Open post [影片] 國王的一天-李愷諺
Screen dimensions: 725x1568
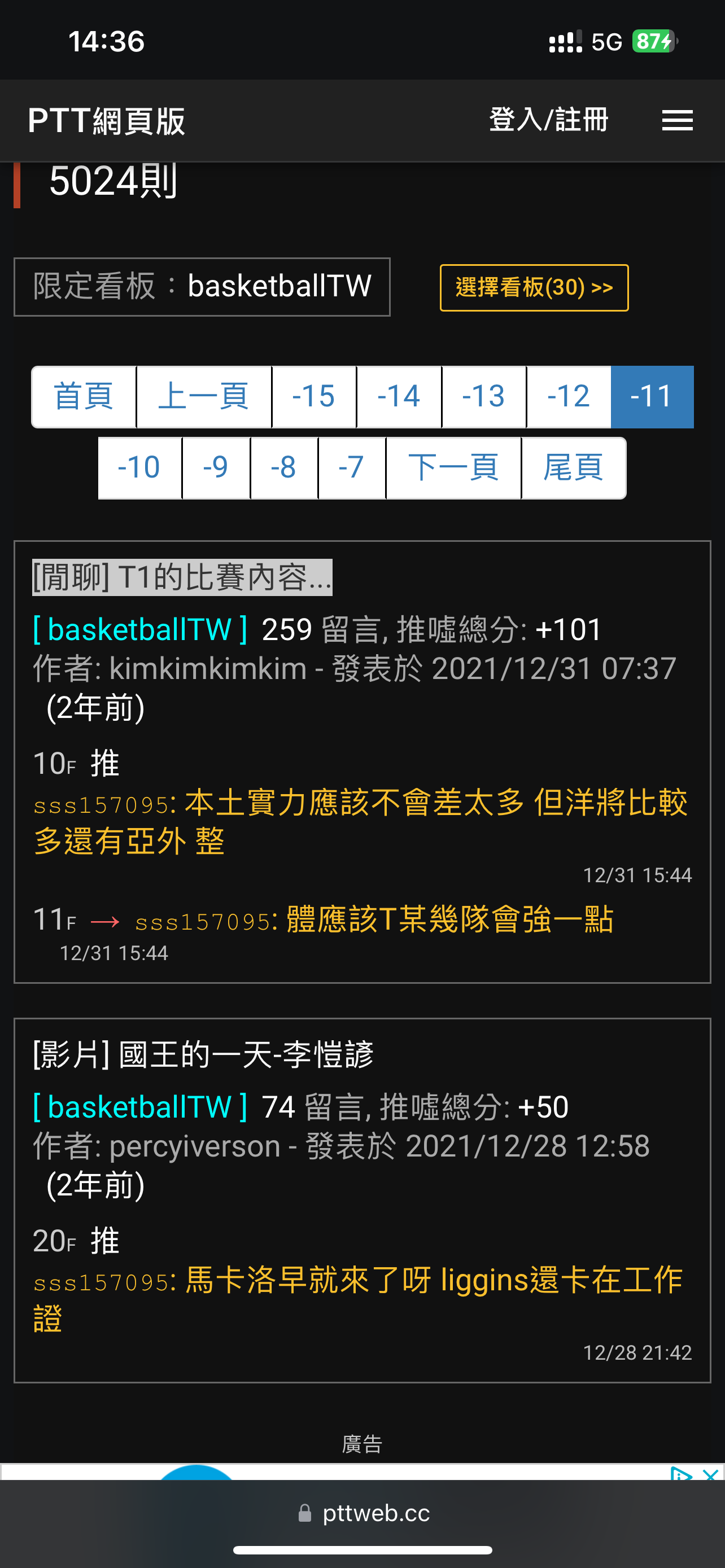pos(203,1055)
